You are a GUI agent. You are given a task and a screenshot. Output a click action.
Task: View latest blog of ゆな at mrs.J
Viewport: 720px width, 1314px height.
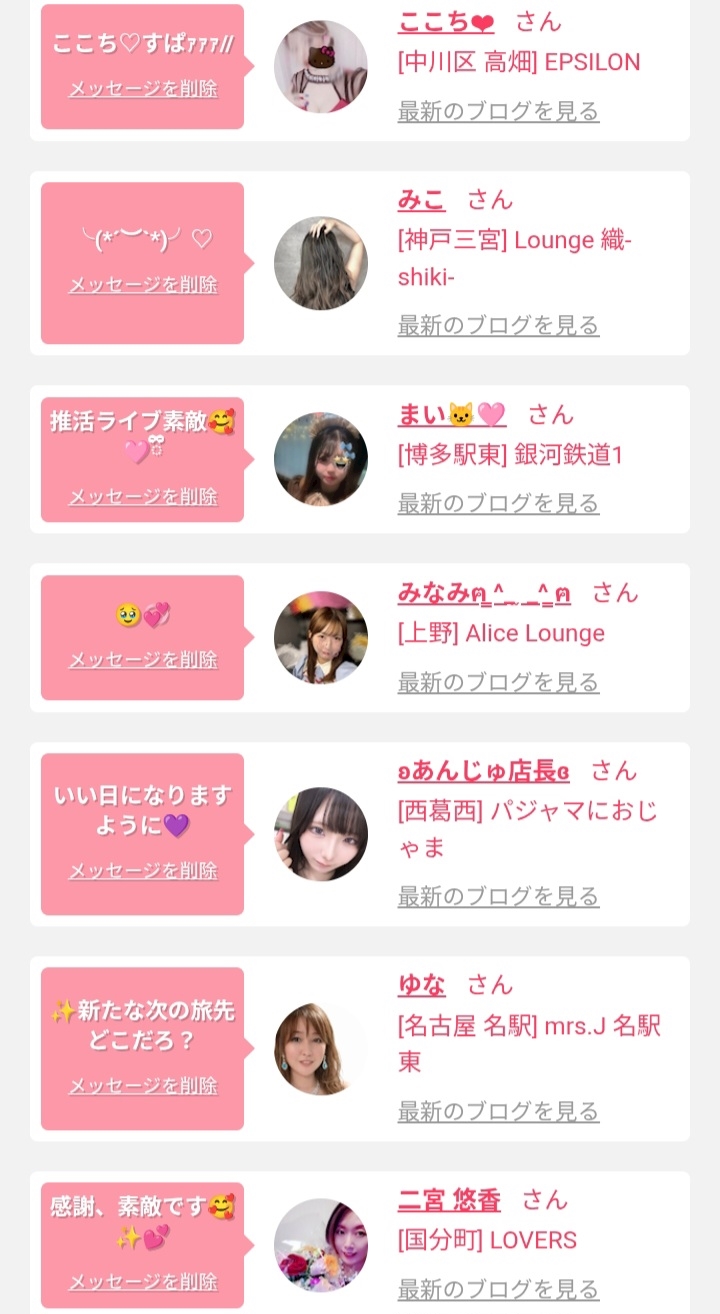tap(498, 1111)
